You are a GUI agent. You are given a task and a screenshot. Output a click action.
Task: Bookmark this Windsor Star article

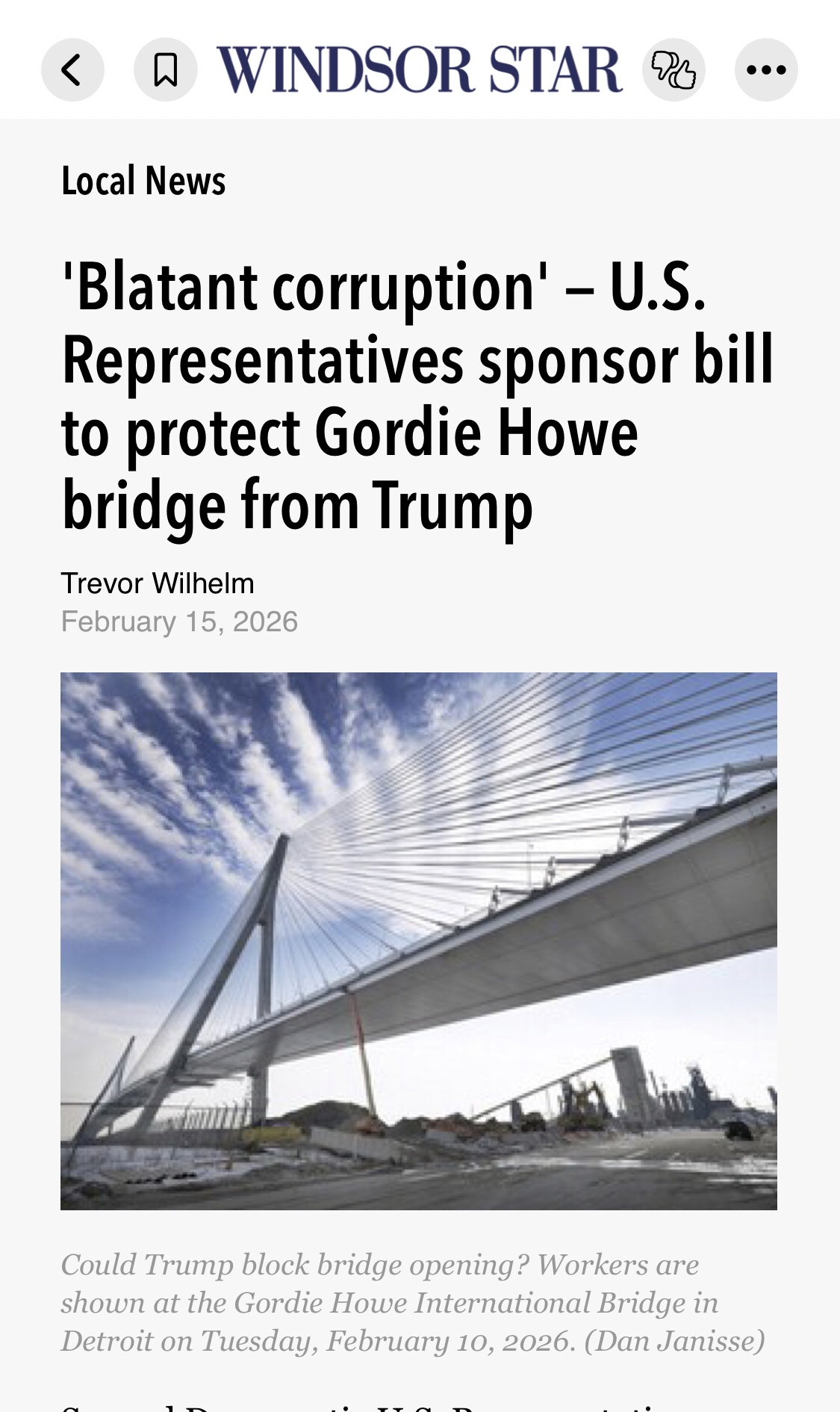[165, 70]
